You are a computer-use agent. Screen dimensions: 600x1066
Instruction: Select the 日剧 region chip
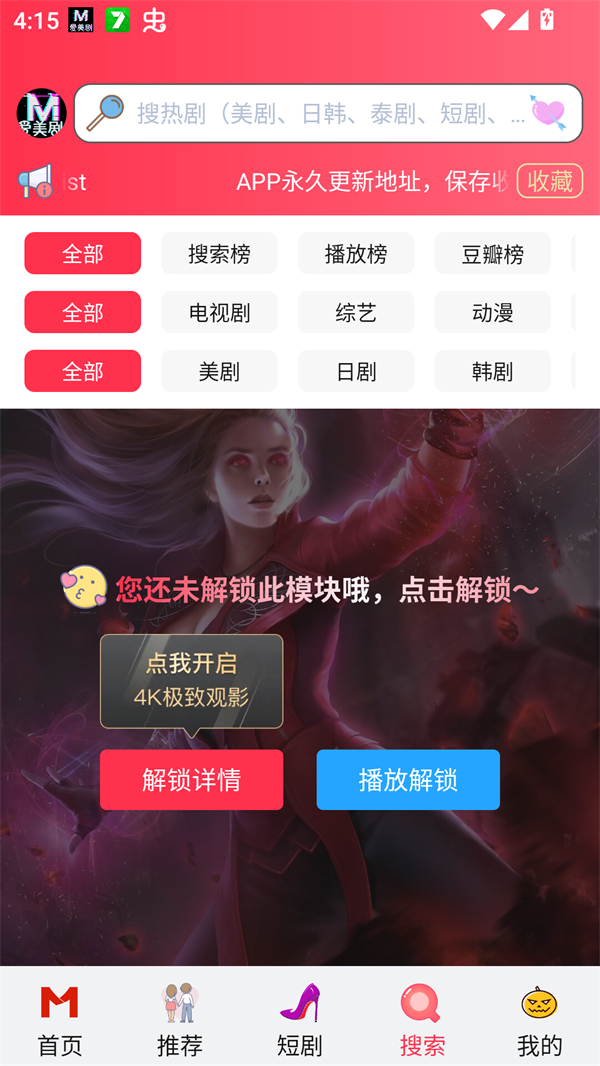point(356,372)
